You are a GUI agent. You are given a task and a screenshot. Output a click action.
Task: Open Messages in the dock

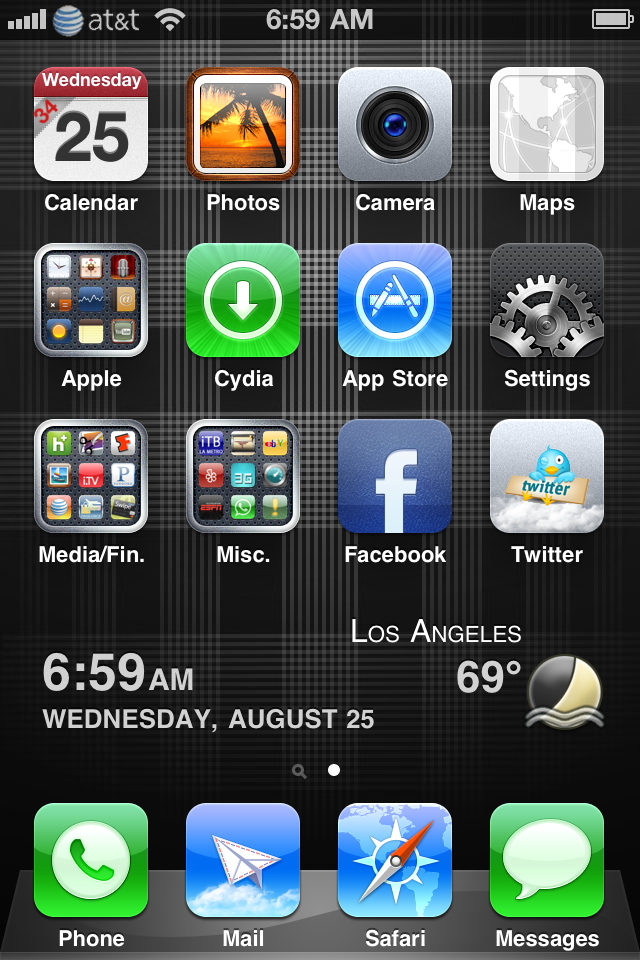tap(547, 860)
